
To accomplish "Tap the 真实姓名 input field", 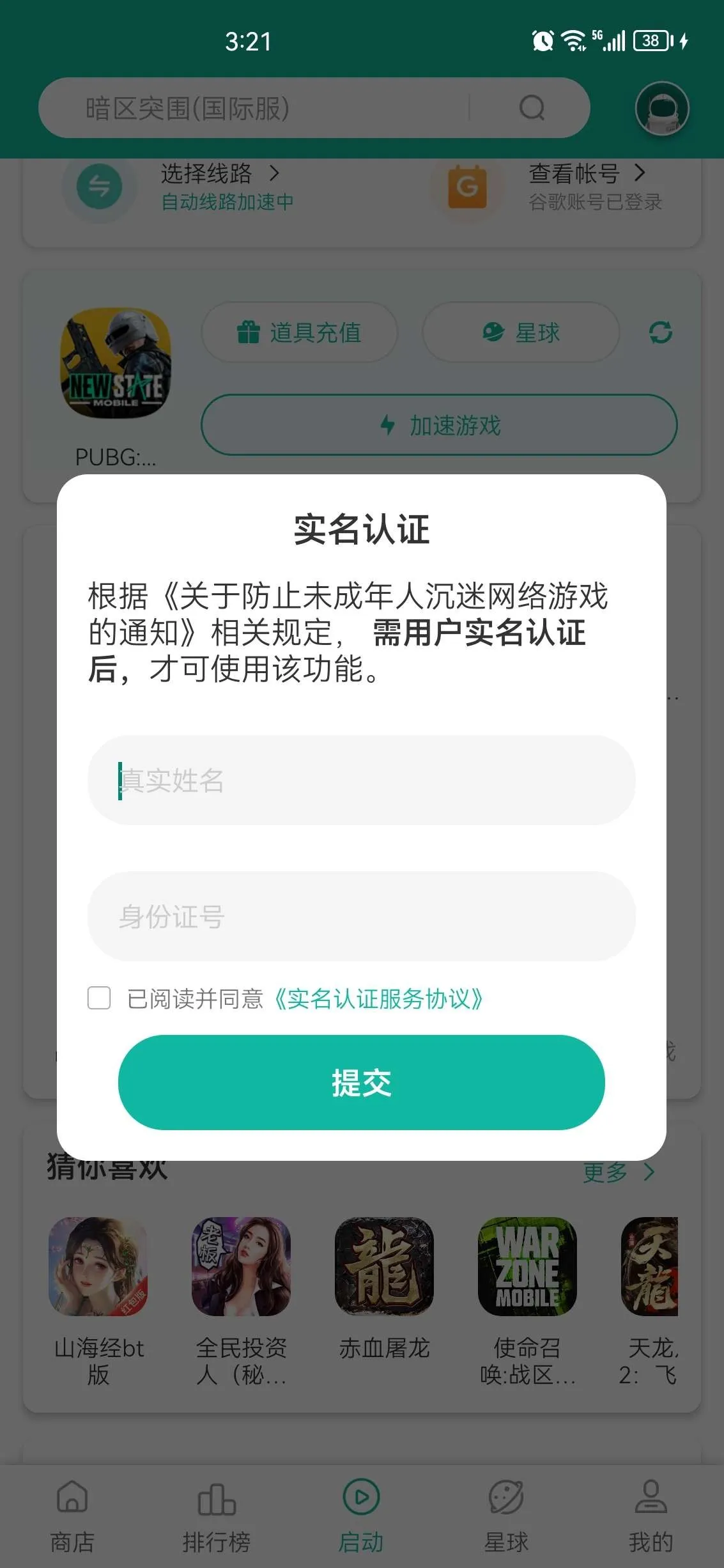I will [361, 780].
